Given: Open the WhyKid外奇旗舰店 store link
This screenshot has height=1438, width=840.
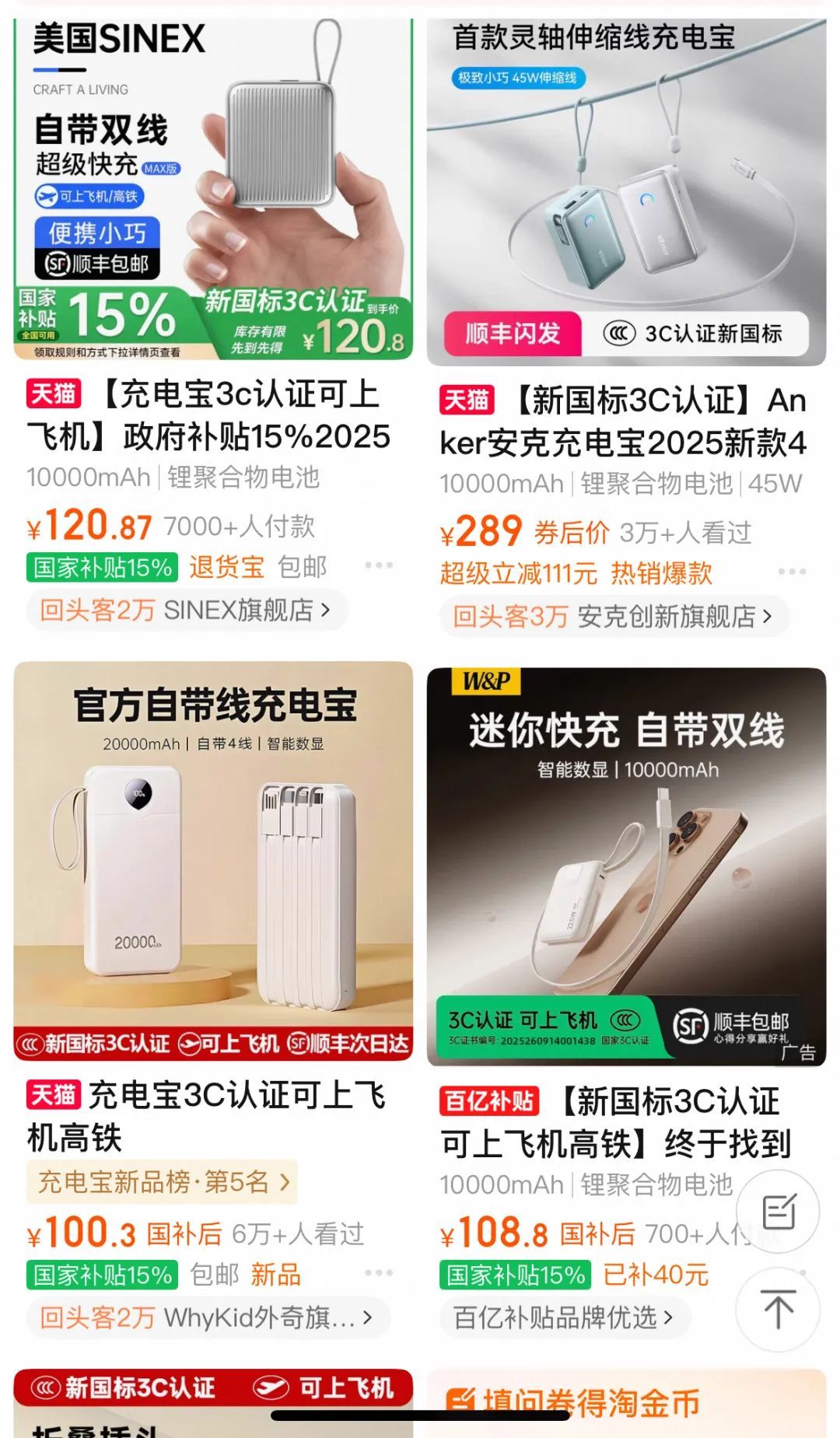Looking at the screenshot, I should [207, 1317].
